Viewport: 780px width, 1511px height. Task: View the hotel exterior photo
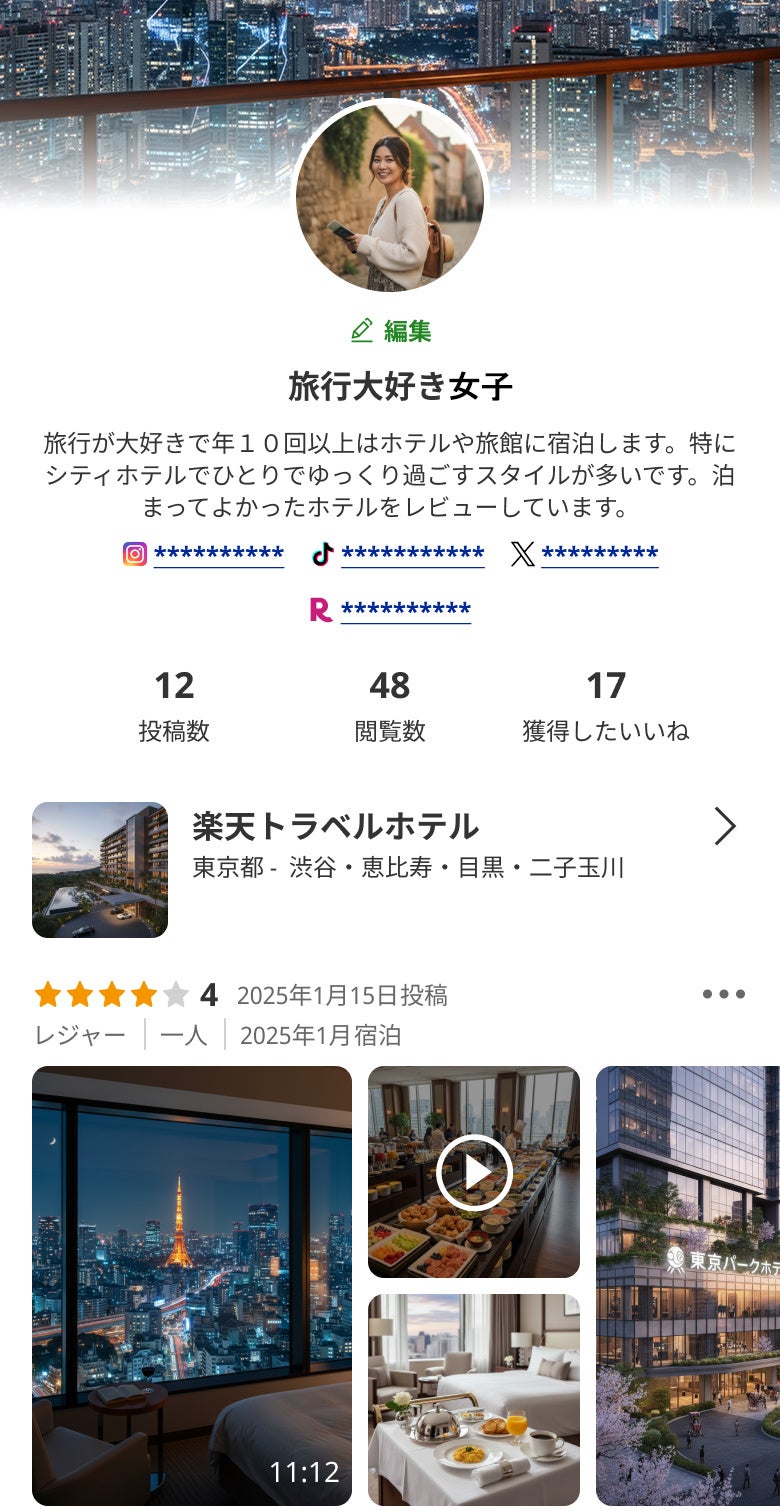click(x=688, y=1285)
